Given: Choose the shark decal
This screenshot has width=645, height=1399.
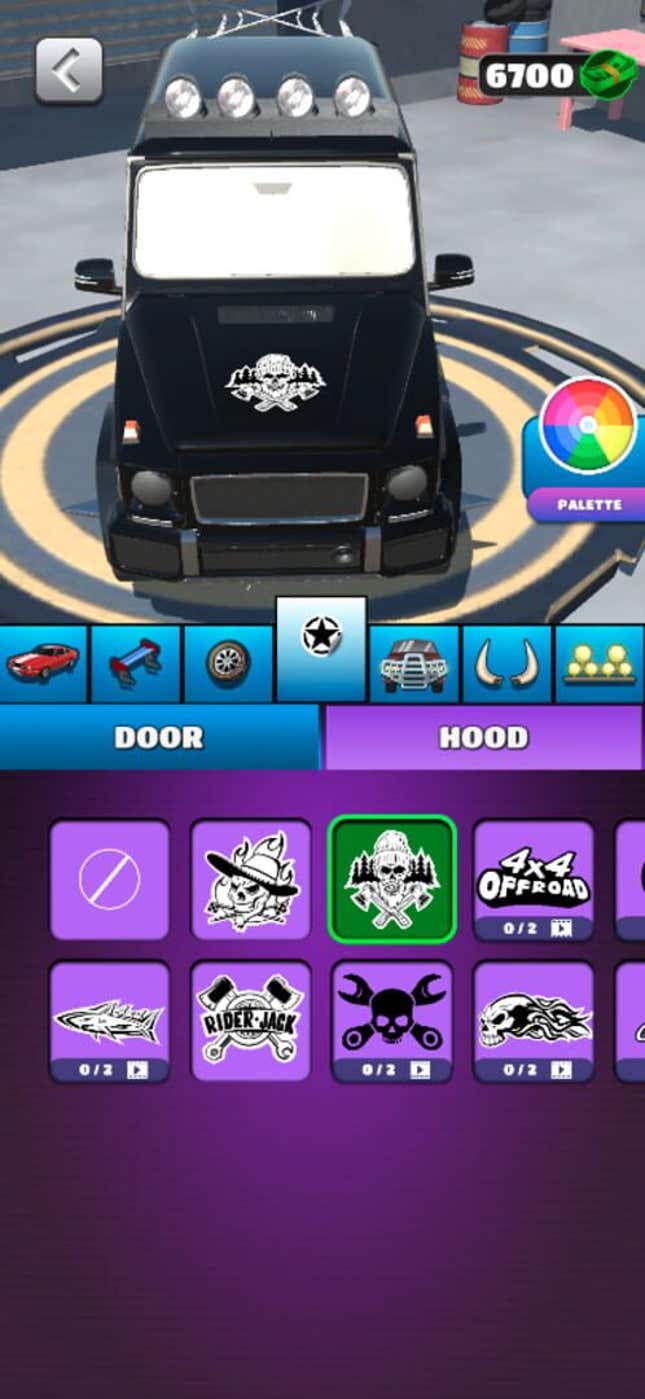Looking at the screenshot, I should click(109, 1021).
